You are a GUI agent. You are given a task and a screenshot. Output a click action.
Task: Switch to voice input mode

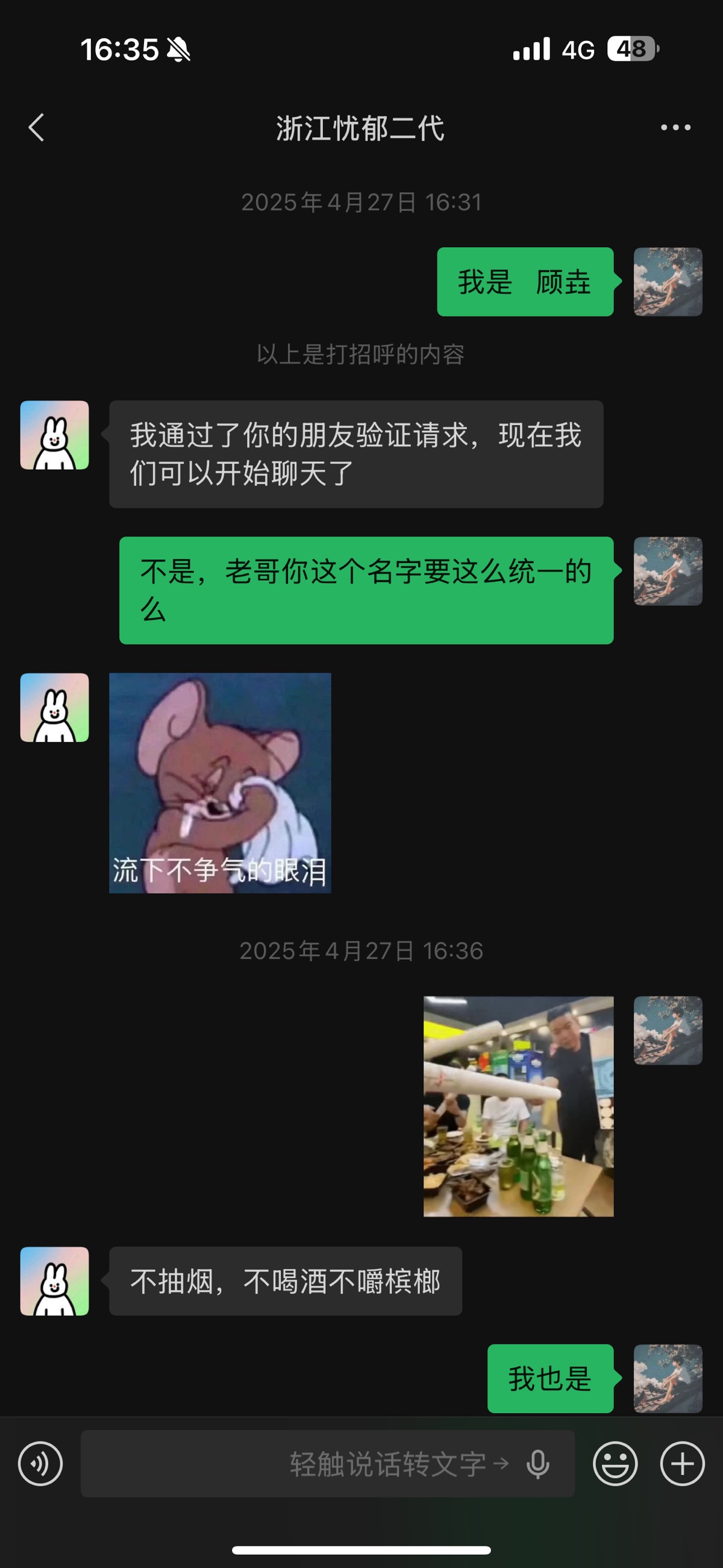pyautogui.click(x=40, y=1464)
